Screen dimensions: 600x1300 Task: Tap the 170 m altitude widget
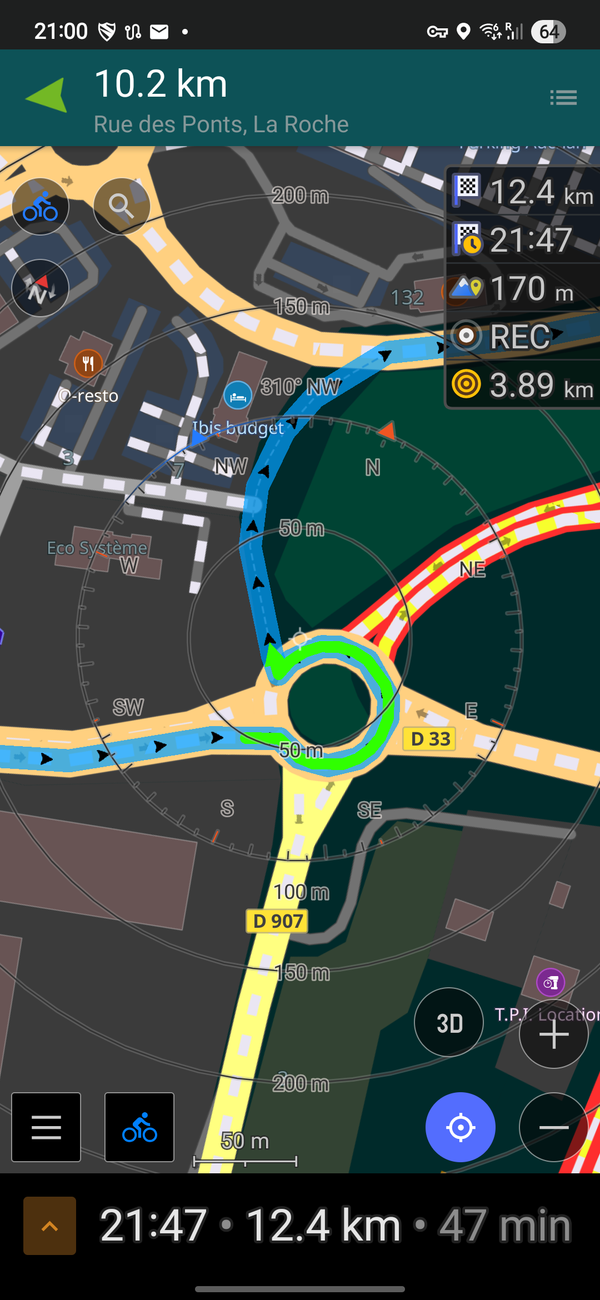point(522,289)
